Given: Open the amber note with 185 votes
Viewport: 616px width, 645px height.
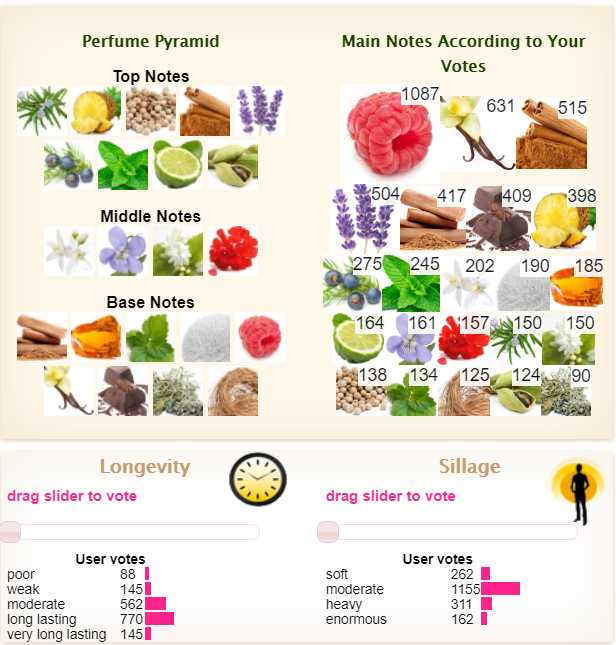Looking at the screenshot, I should click(x=578, y=285).
